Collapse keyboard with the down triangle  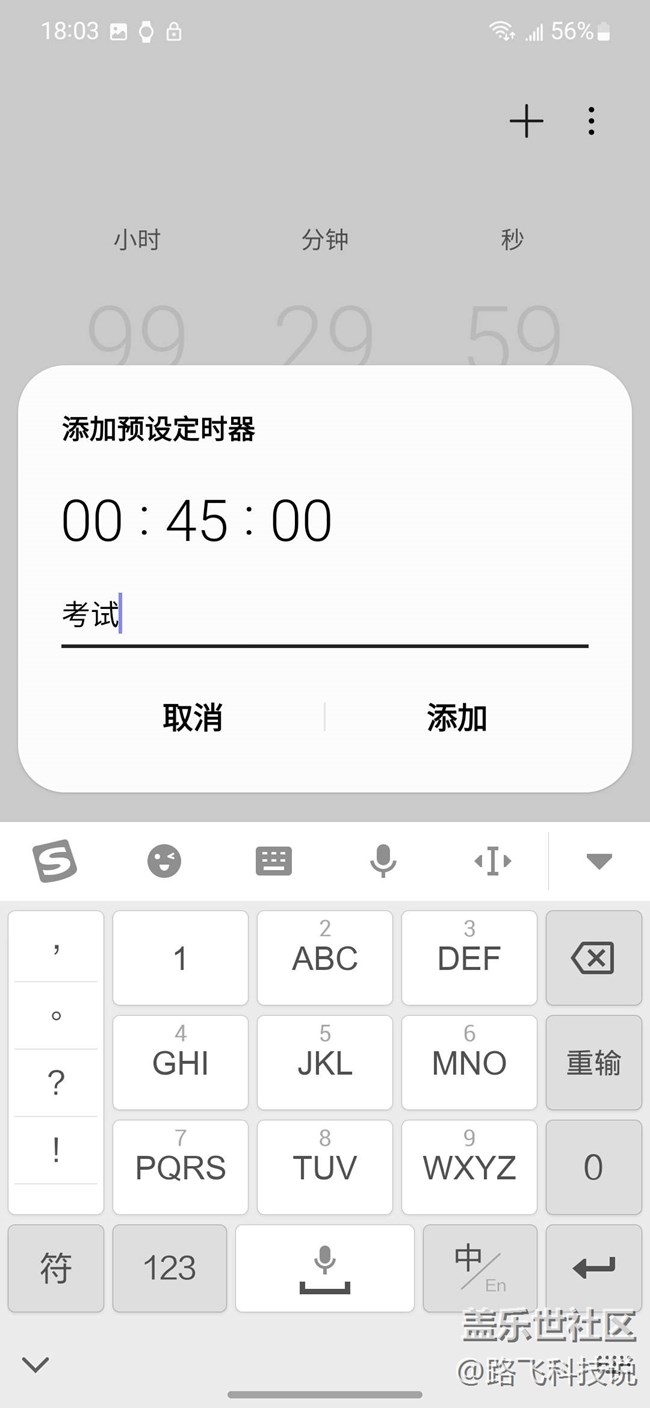599,861
